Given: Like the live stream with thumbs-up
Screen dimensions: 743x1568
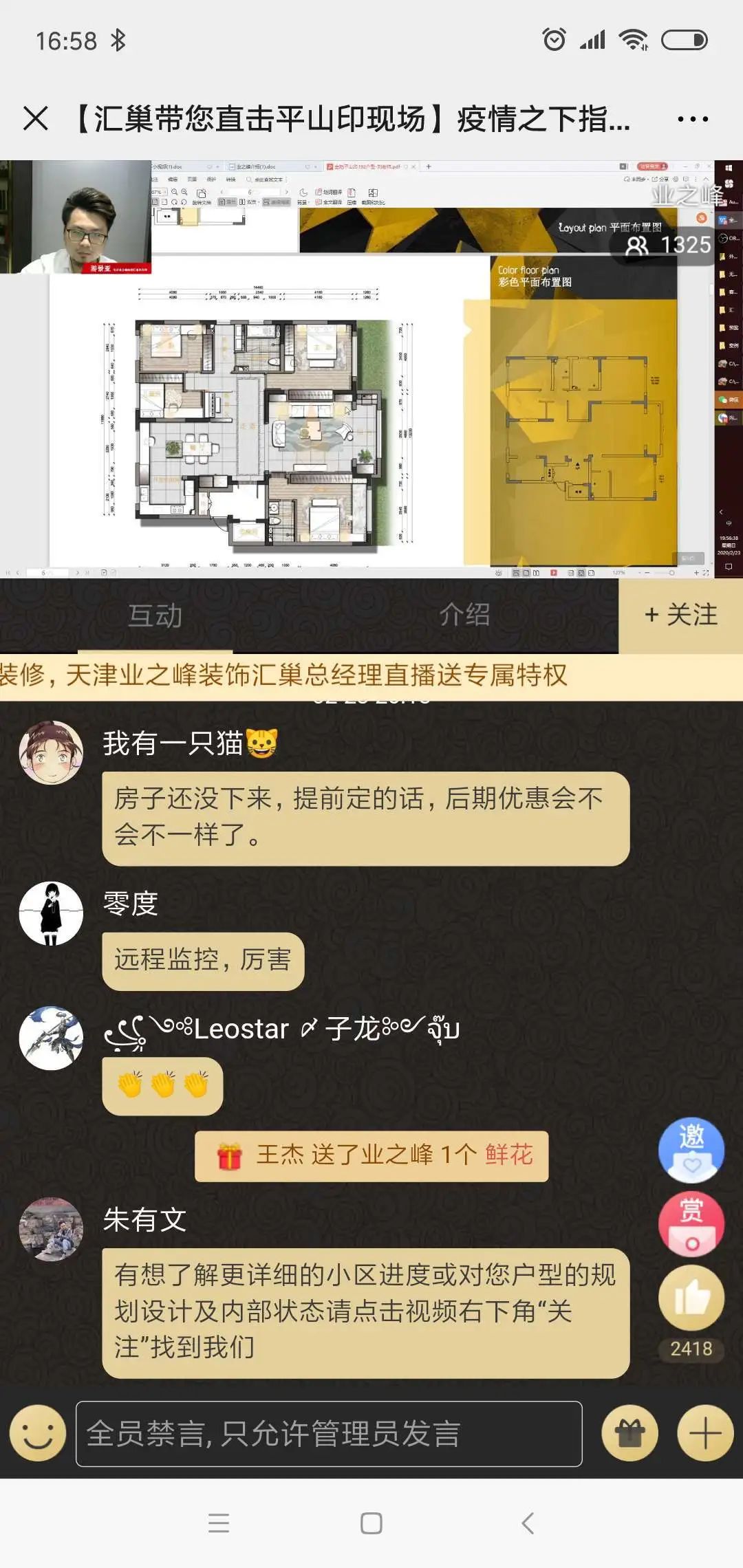Looking at the screenshot, I should (691, 1298).
